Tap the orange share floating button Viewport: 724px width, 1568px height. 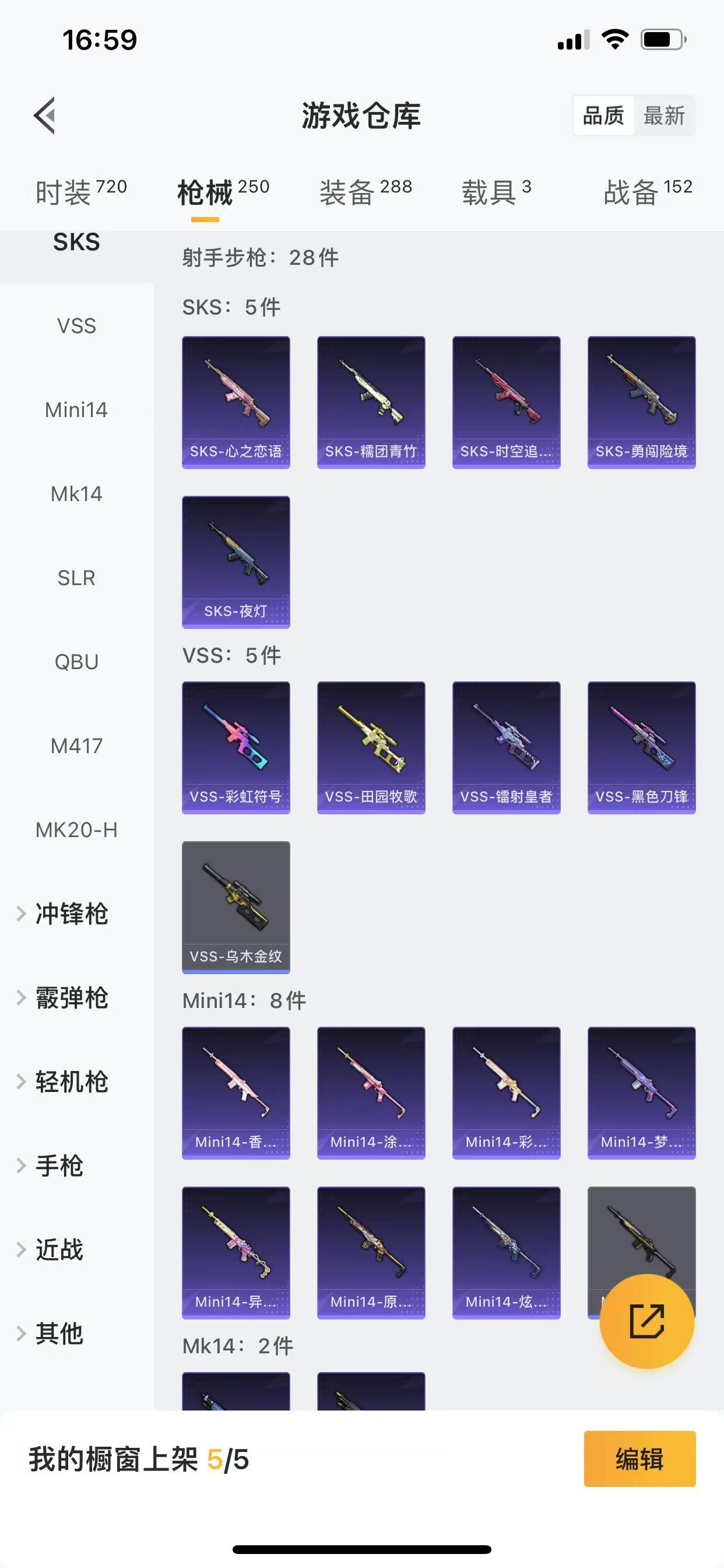click(646, 1321)
